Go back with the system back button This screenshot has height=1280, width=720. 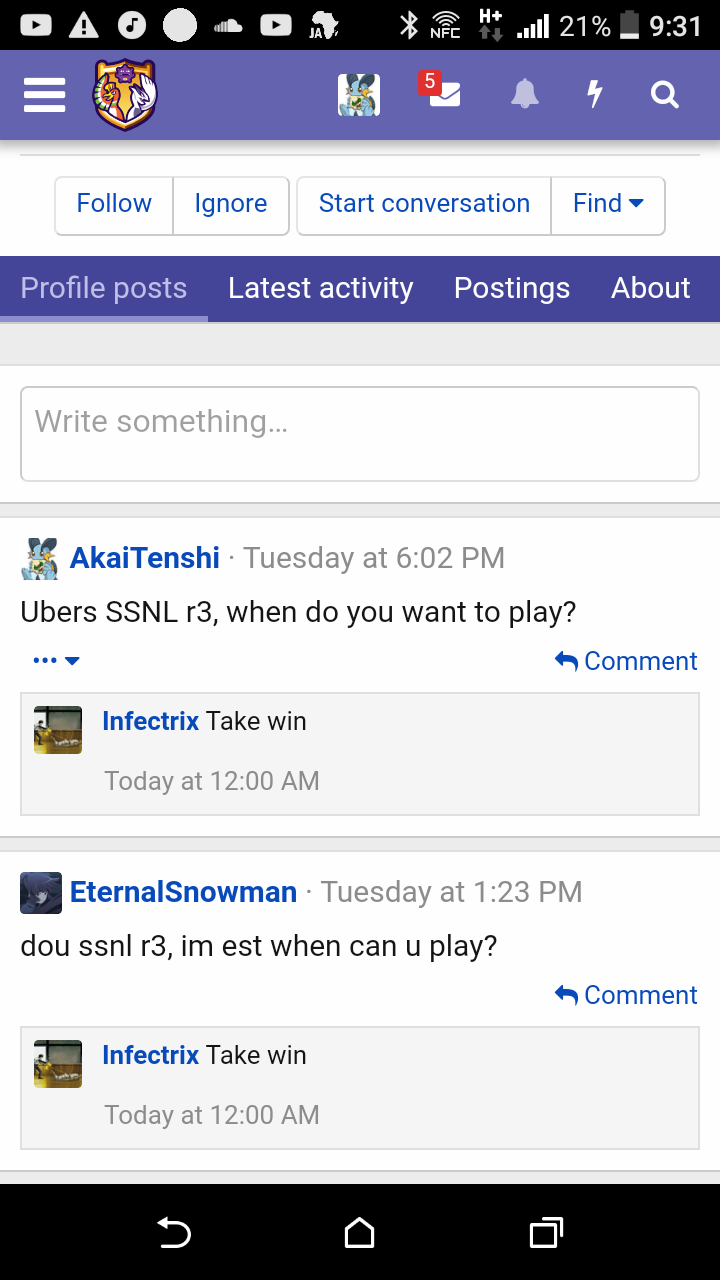[x=174, y=1233]
